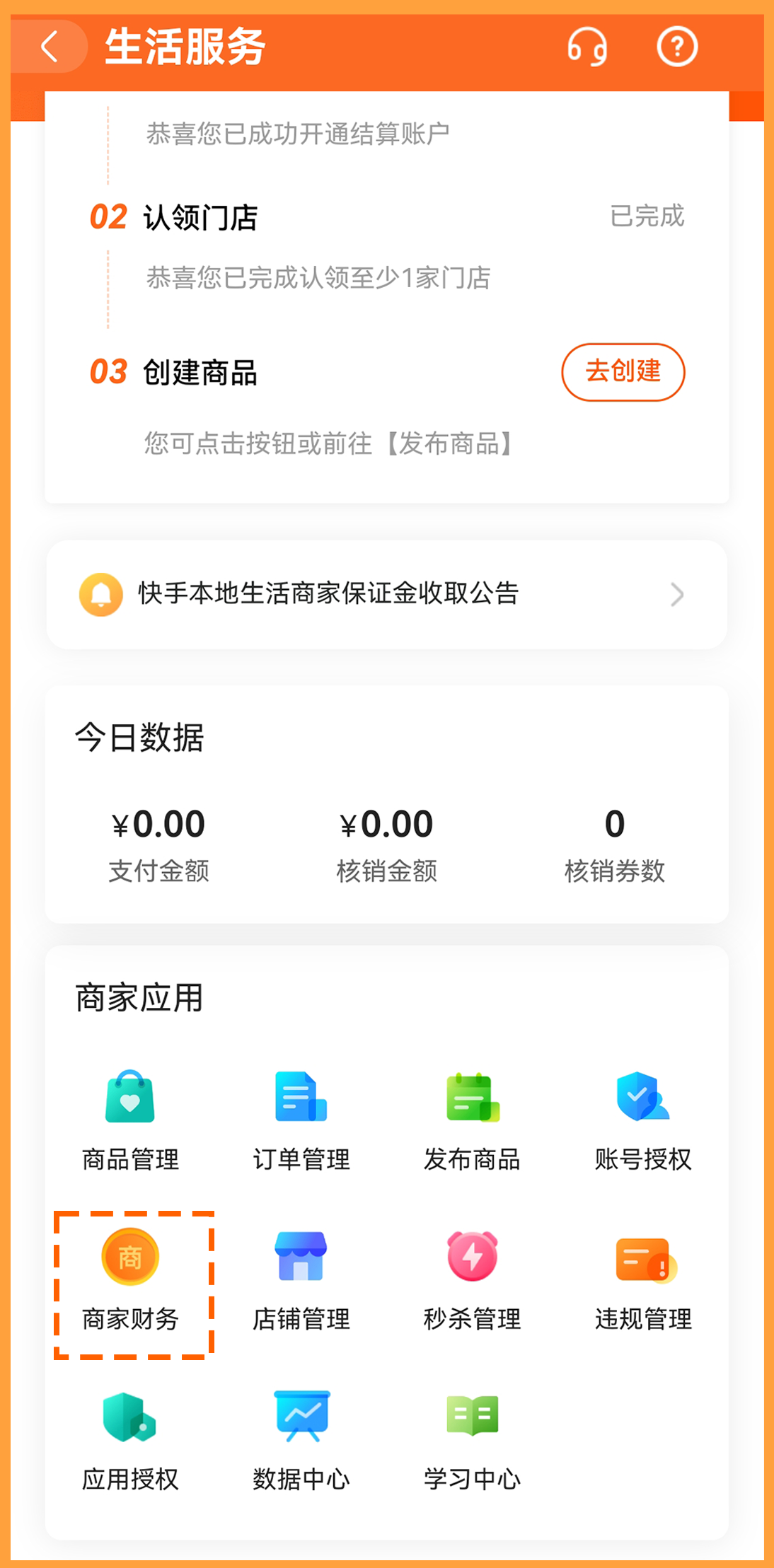The height and width of the screenshot is (1568, 774).
Task: Open 秒杀管理 app
Action: [473, 1280]
